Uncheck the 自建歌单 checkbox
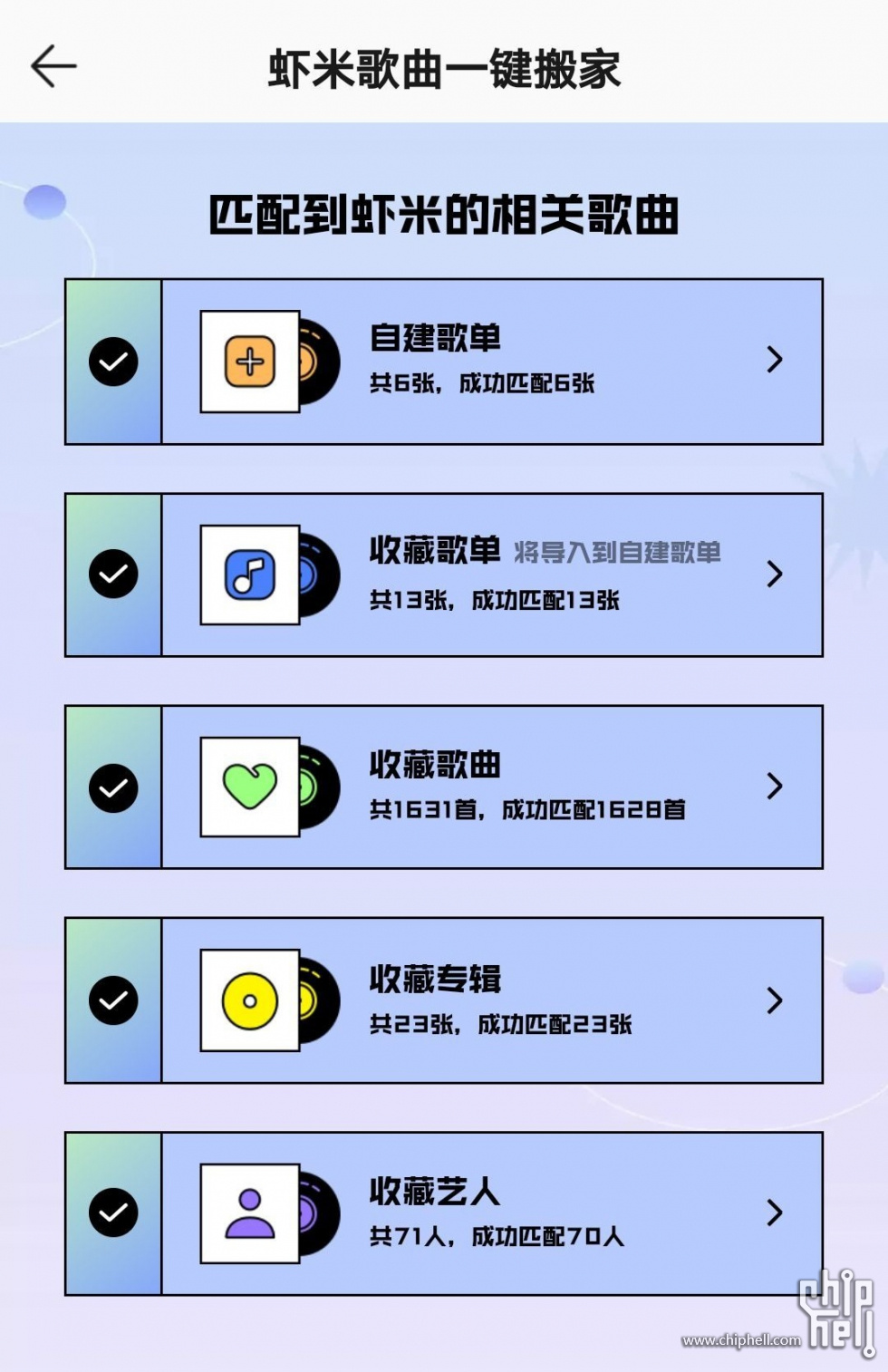888x1372 pixels. [113, 362]
